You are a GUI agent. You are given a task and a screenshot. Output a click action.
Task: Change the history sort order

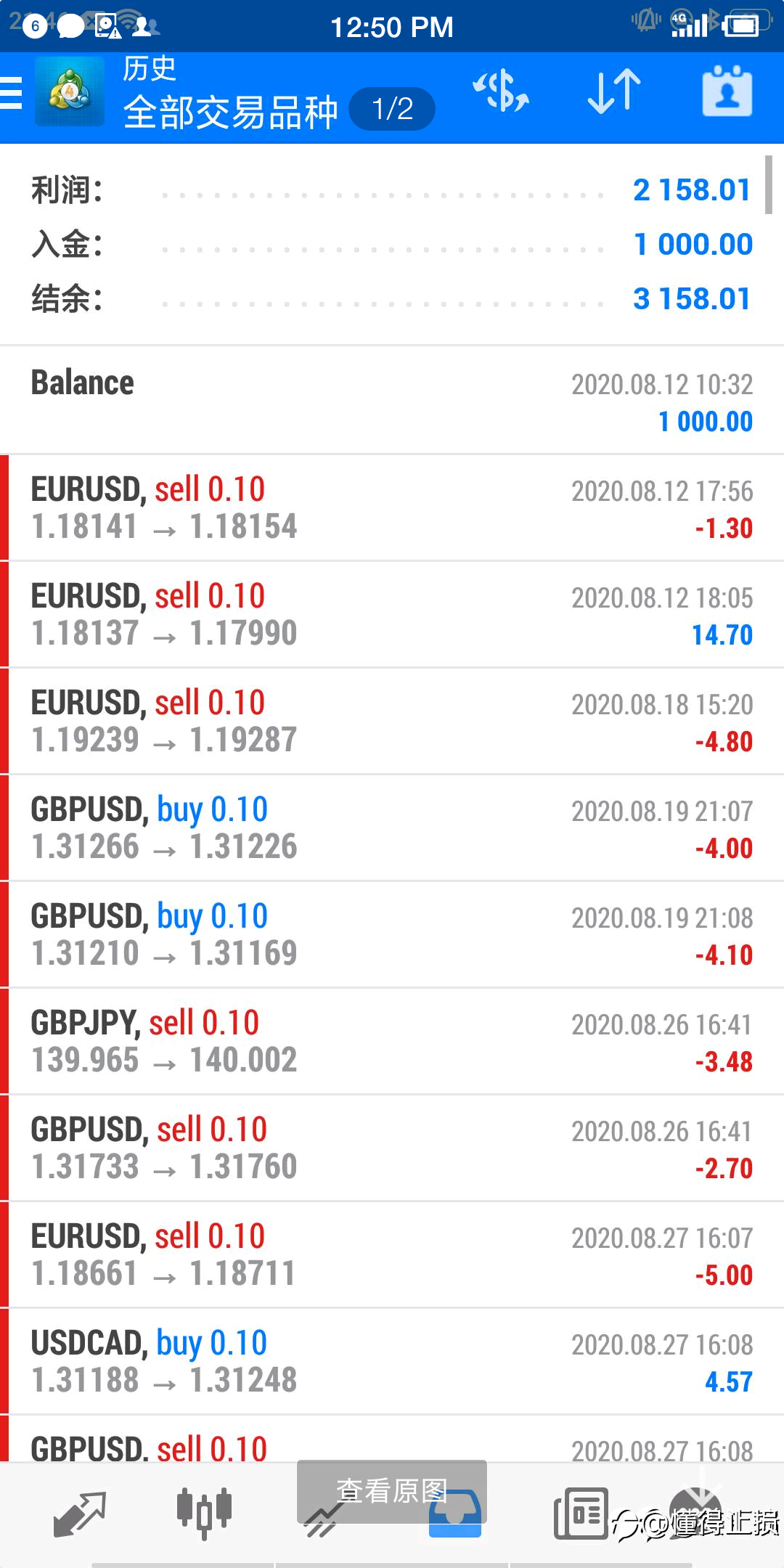pyautogui.click(x=613, y=93)
